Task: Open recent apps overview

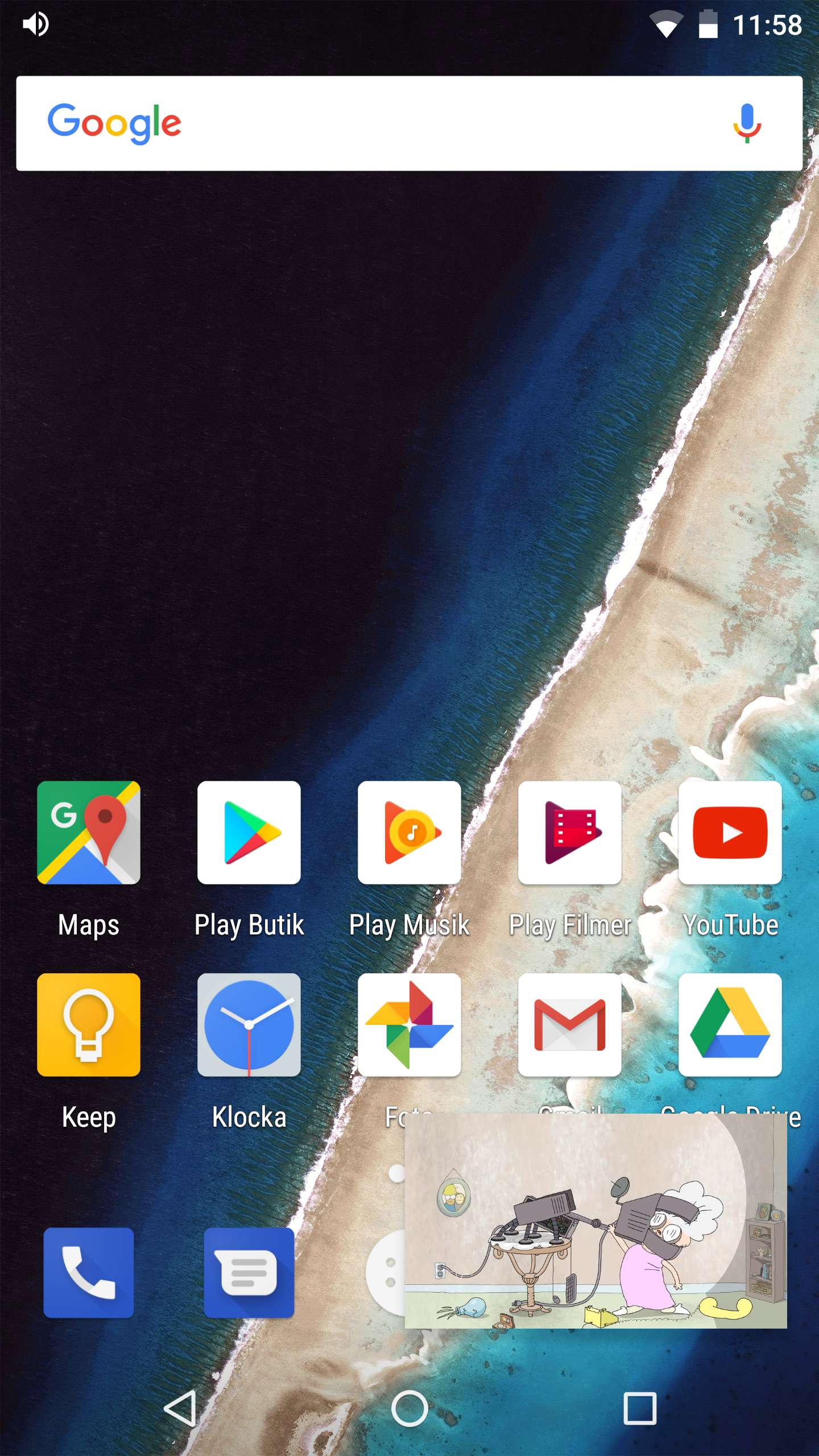Action: point(640,1408)
